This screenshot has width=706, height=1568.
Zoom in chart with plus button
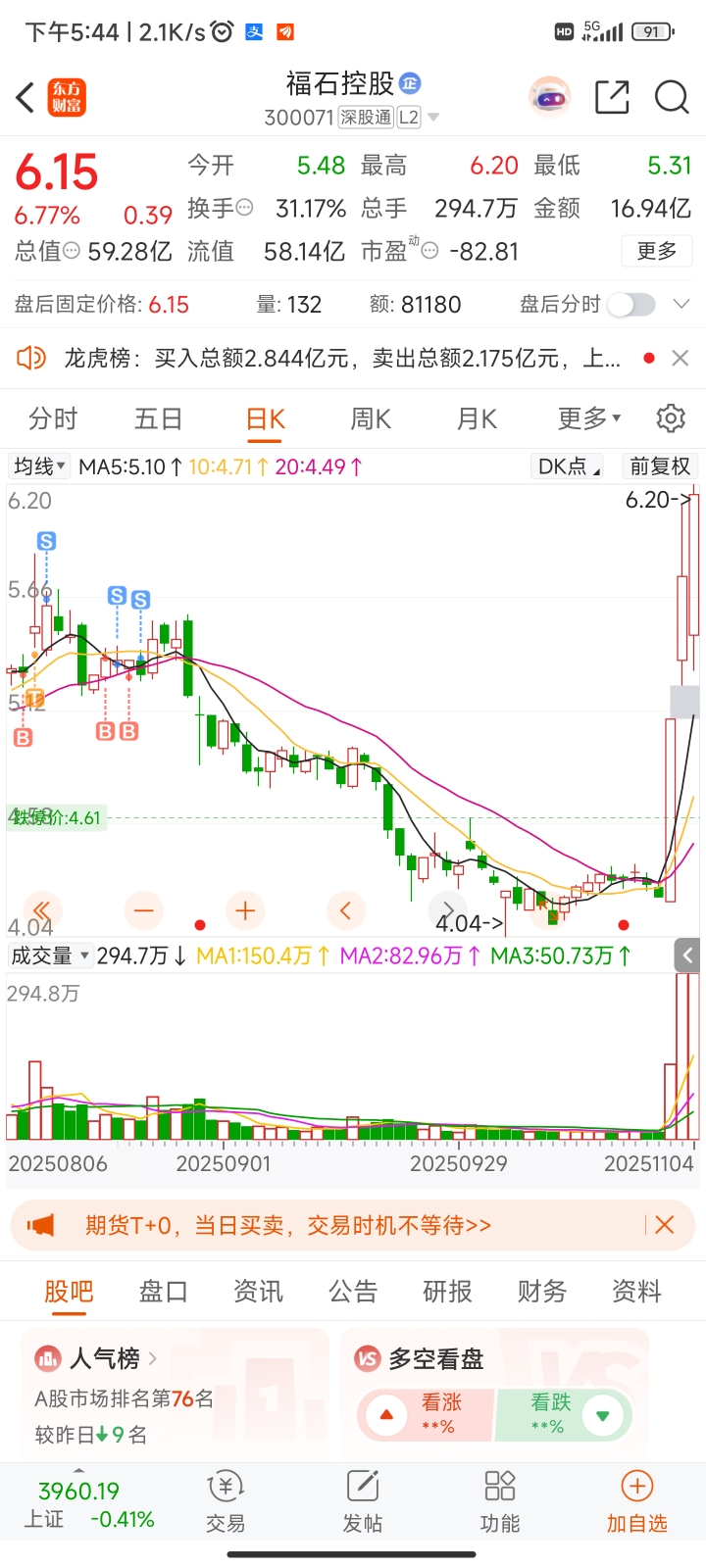click(245, 911)
